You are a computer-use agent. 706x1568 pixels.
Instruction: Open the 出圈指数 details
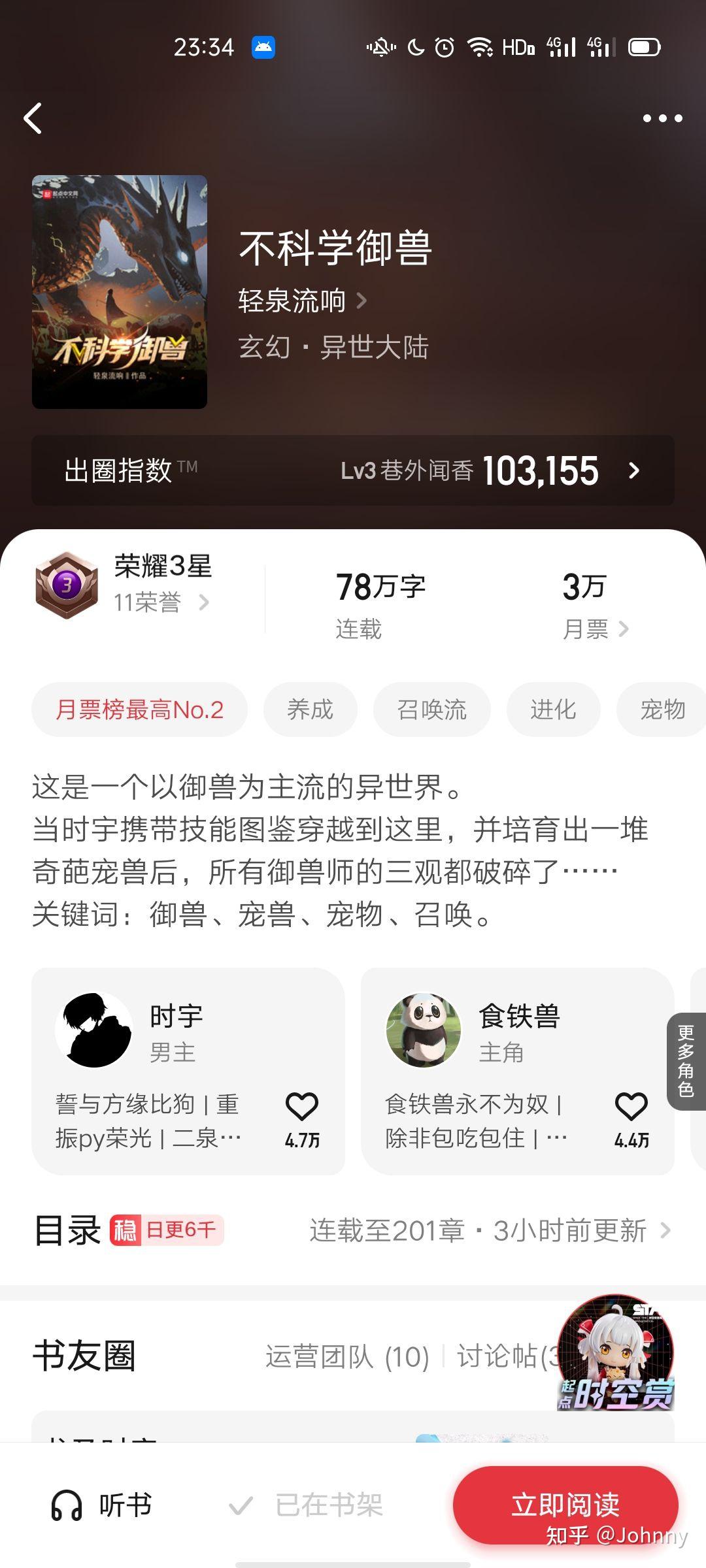point(353,470)
